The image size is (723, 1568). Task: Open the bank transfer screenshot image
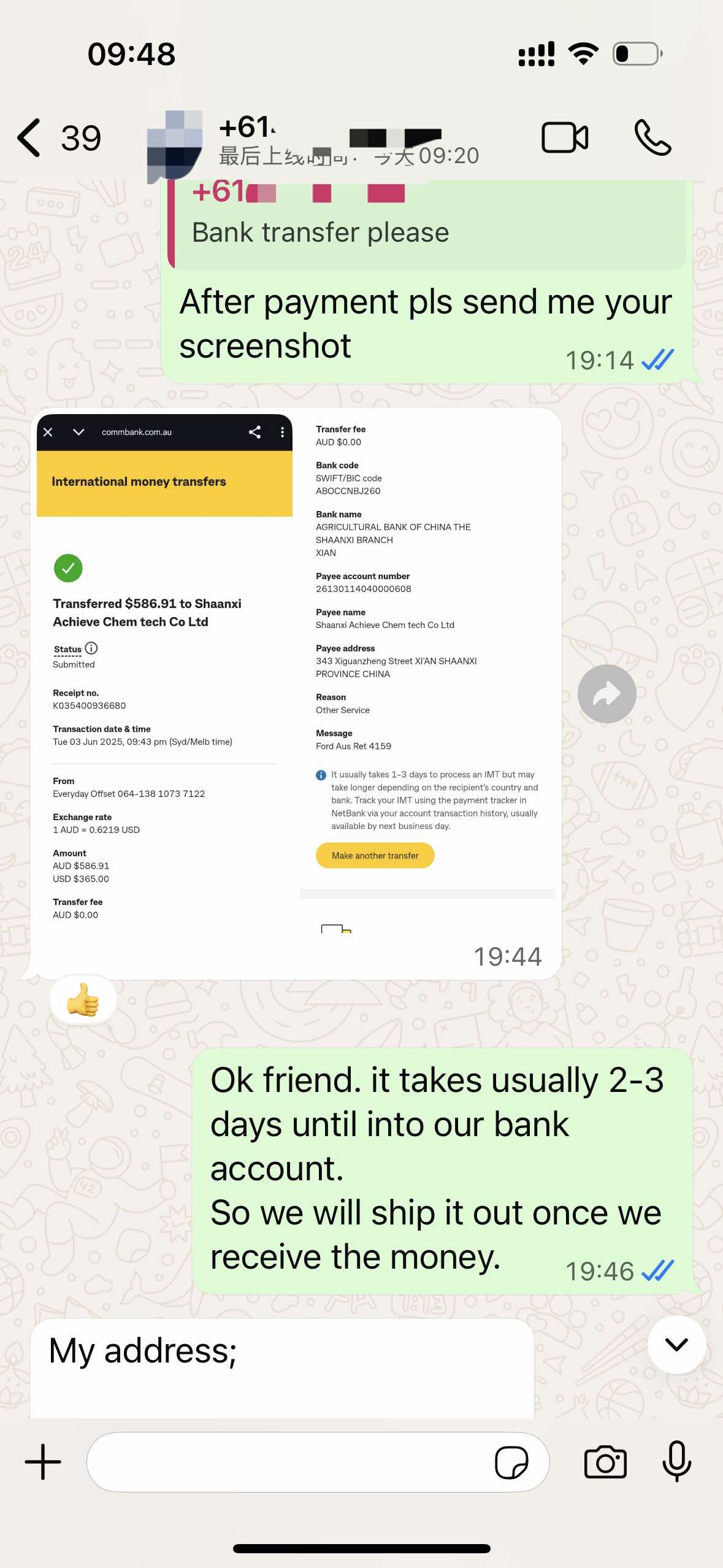296,675
